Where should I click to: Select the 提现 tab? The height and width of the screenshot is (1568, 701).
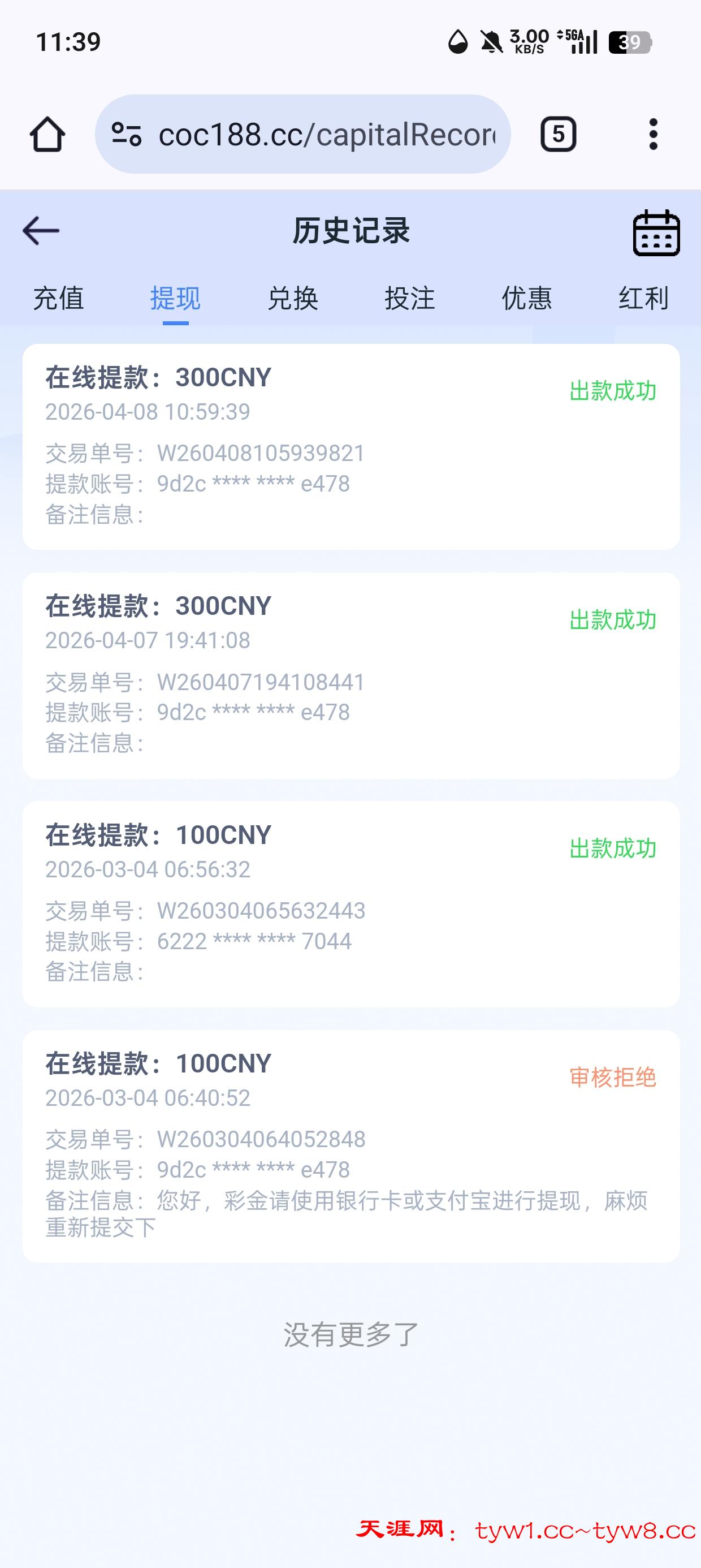(175, 298)
